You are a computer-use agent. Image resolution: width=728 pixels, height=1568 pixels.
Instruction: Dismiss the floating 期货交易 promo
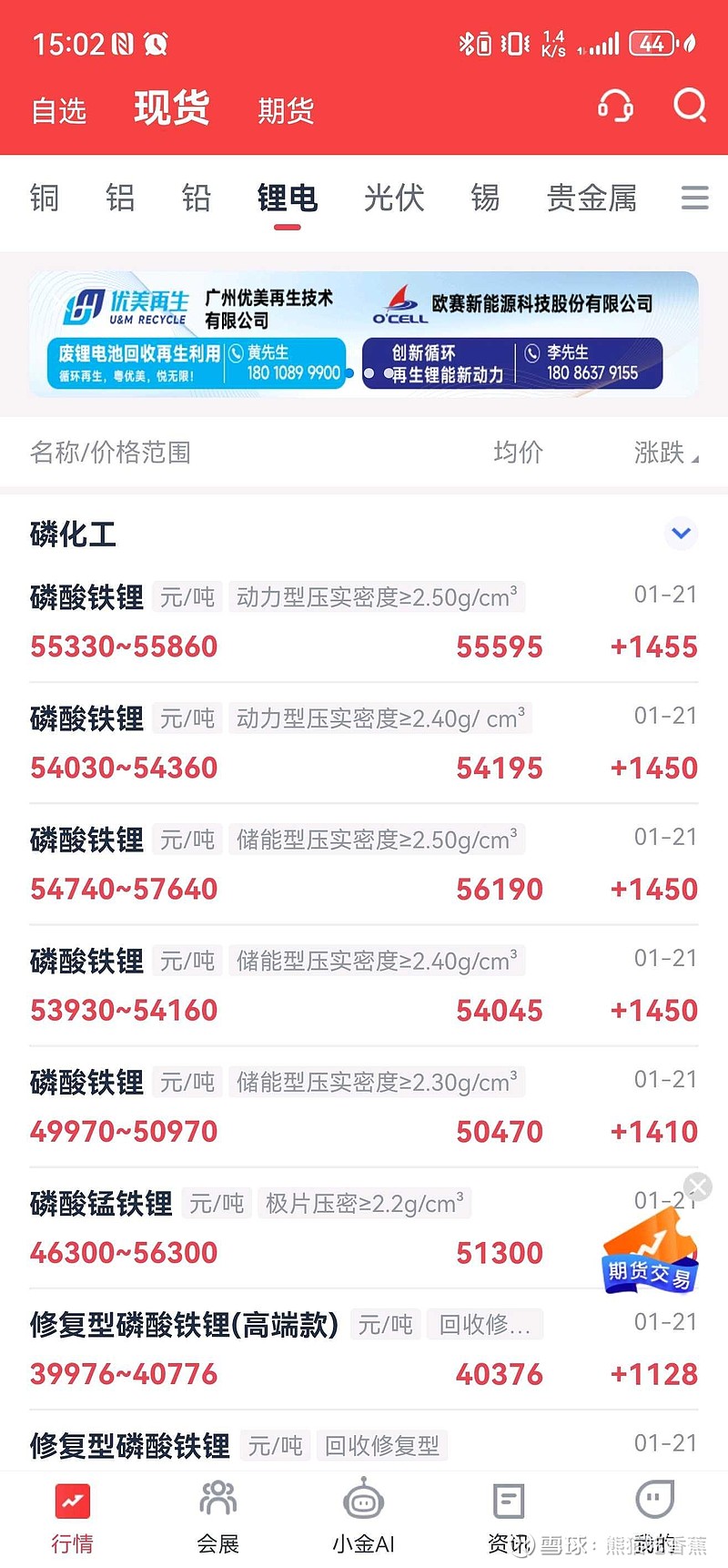(697, 1186)
